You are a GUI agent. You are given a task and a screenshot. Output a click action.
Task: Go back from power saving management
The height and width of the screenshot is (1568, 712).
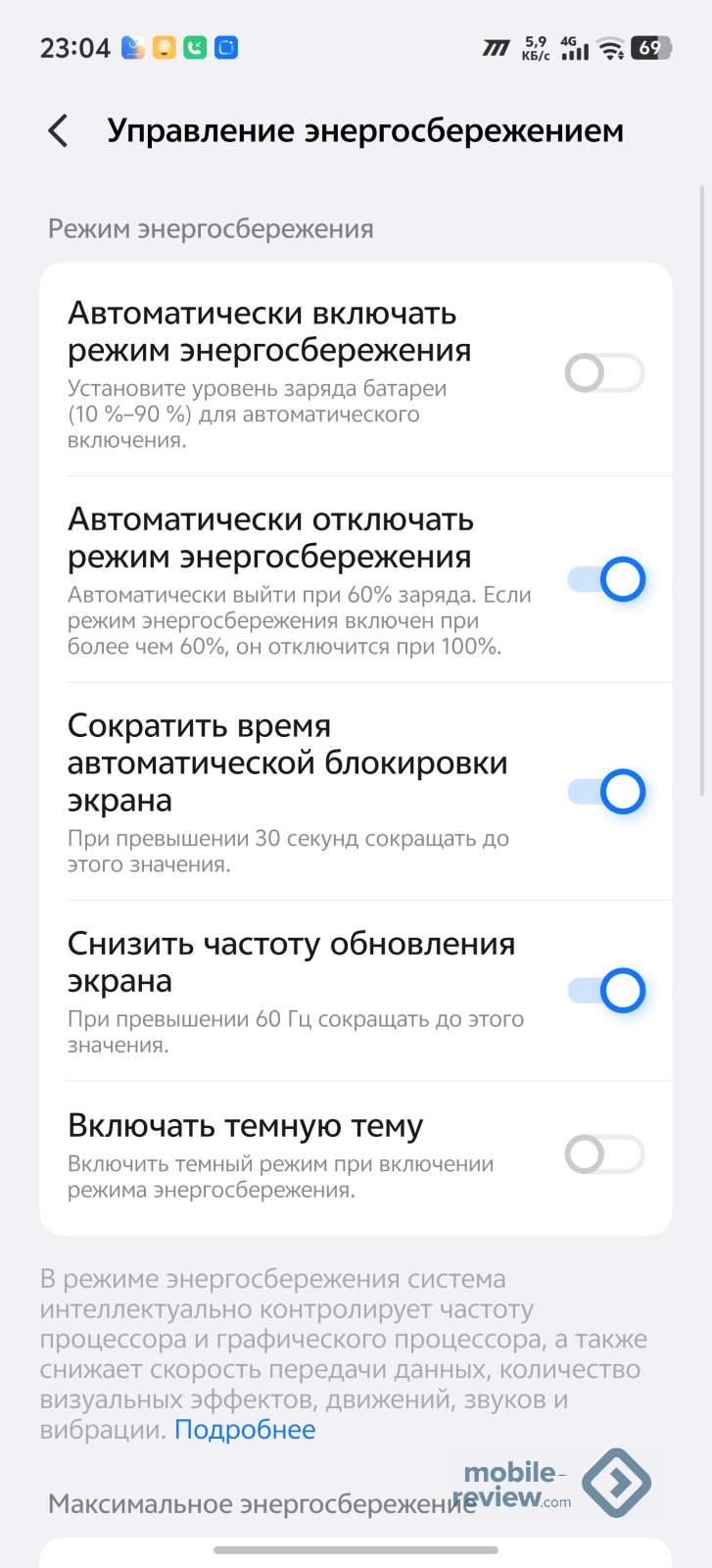click(59, 130)
